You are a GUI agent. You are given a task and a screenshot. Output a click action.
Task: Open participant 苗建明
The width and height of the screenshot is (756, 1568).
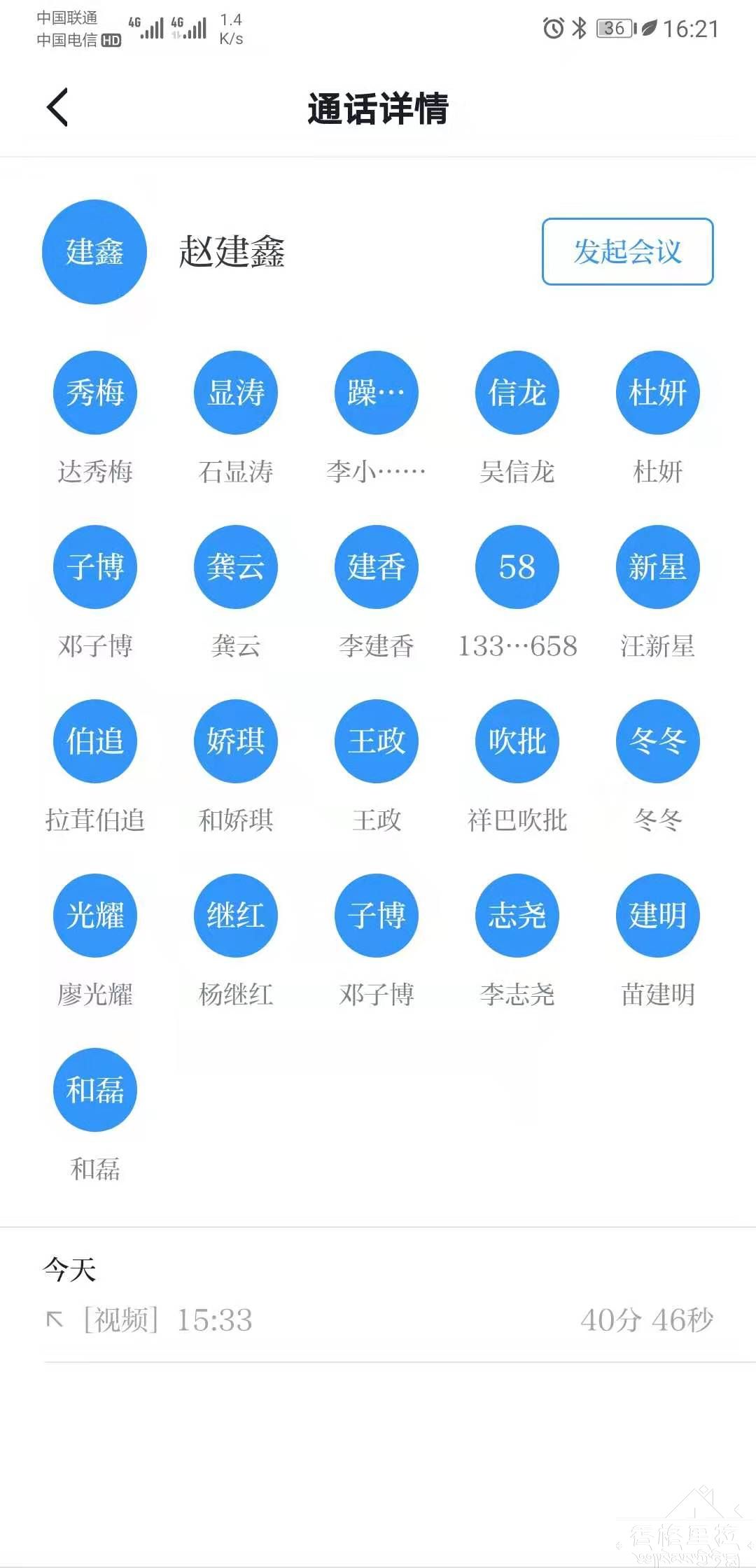[657, 916]
